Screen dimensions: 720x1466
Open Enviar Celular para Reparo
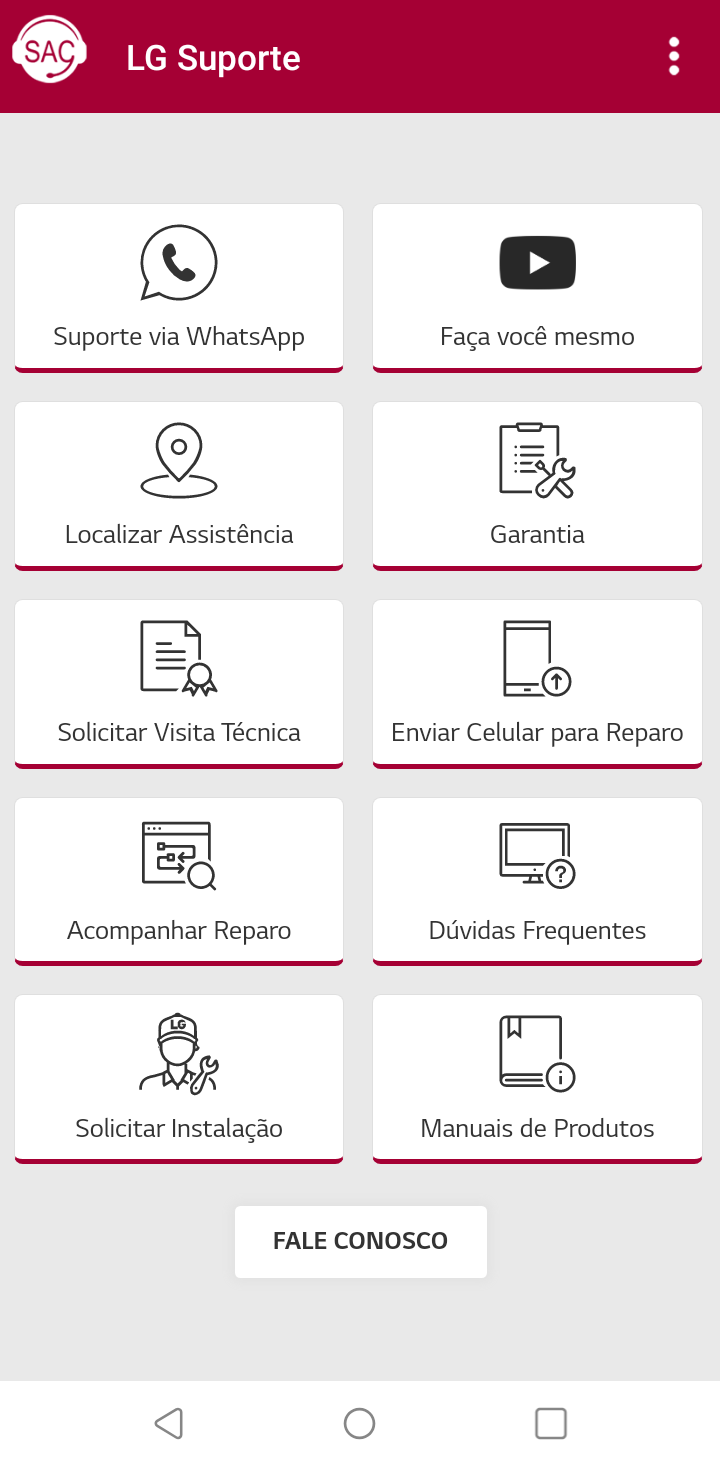[x=537, y=684]
